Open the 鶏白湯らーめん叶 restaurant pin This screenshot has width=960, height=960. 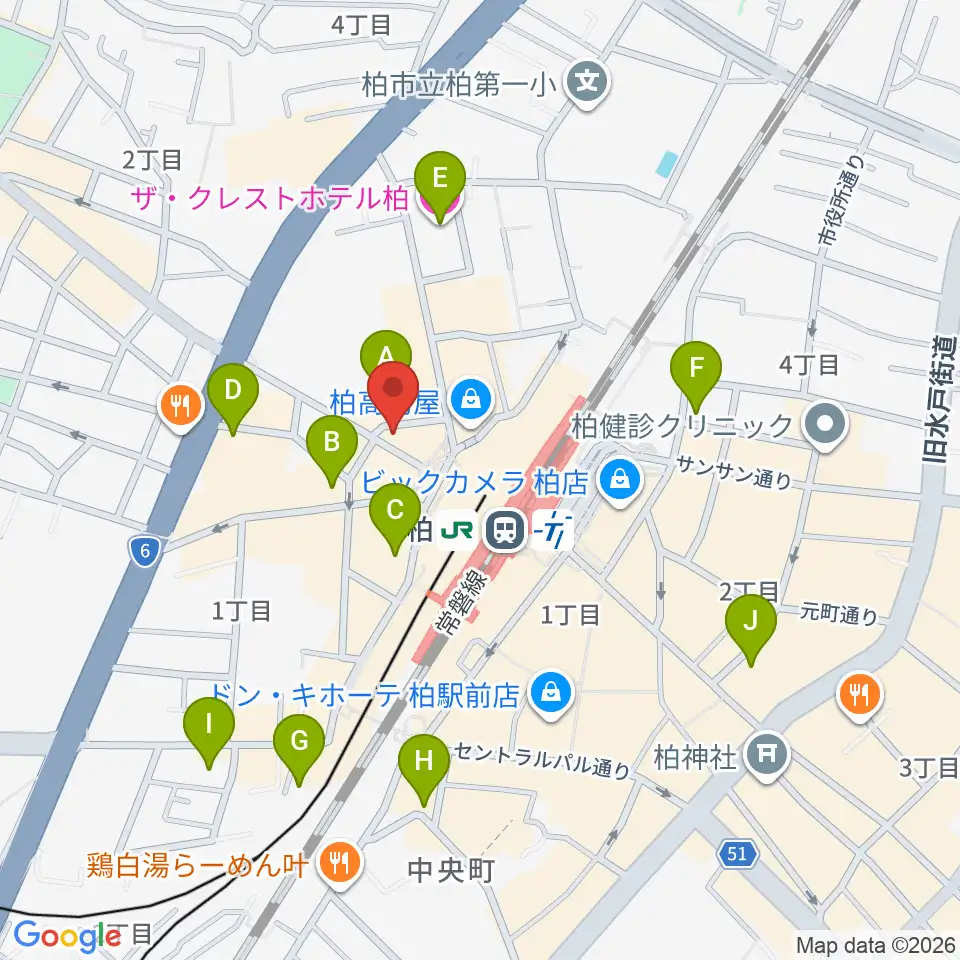click(340, 864)
